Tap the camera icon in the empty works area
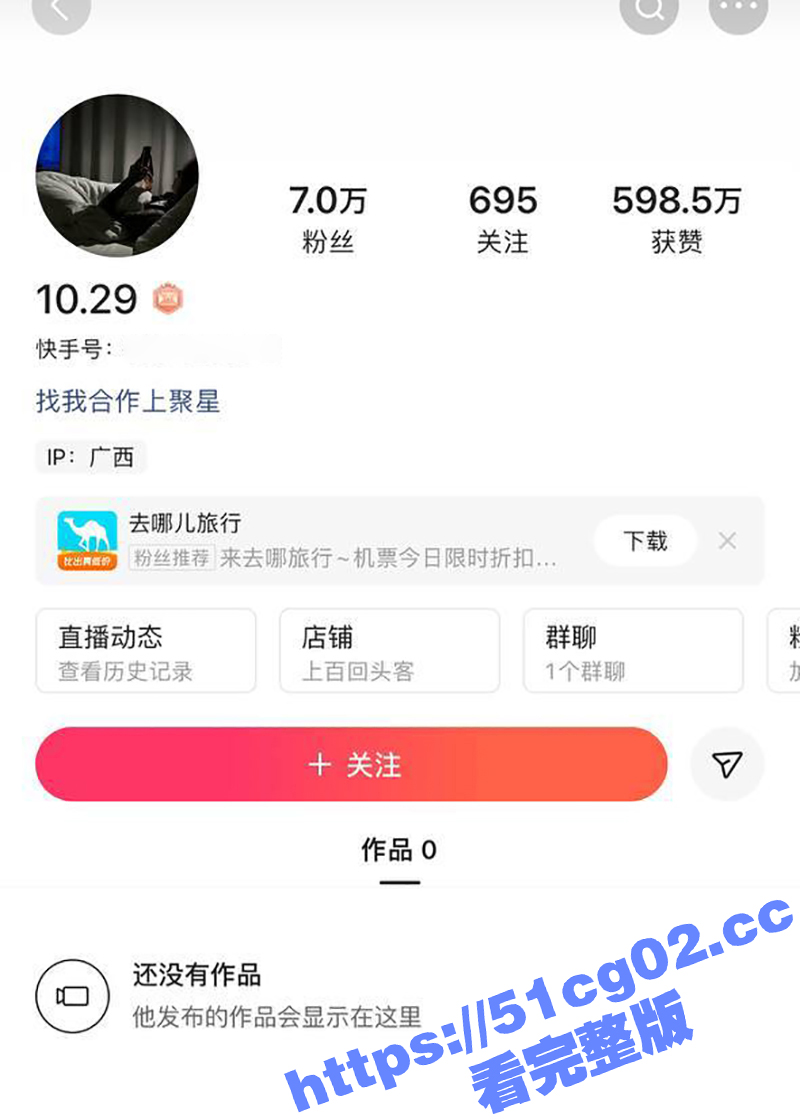The height and width of the screenshot is (1120, 800). pyautogui.click(x=71, y=994)
